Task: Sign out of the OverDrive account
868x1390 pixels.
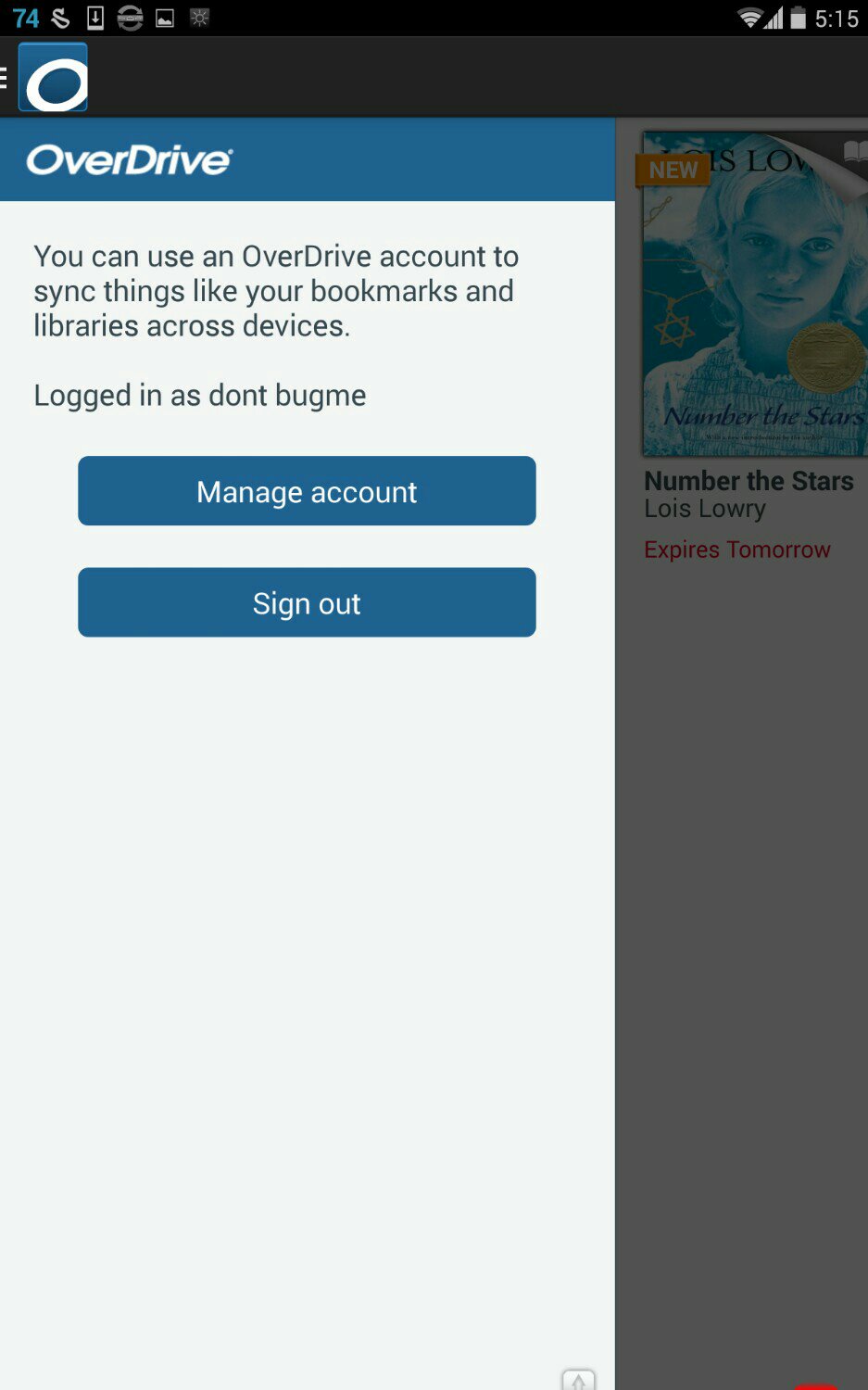Action: (x=307, y=602)
